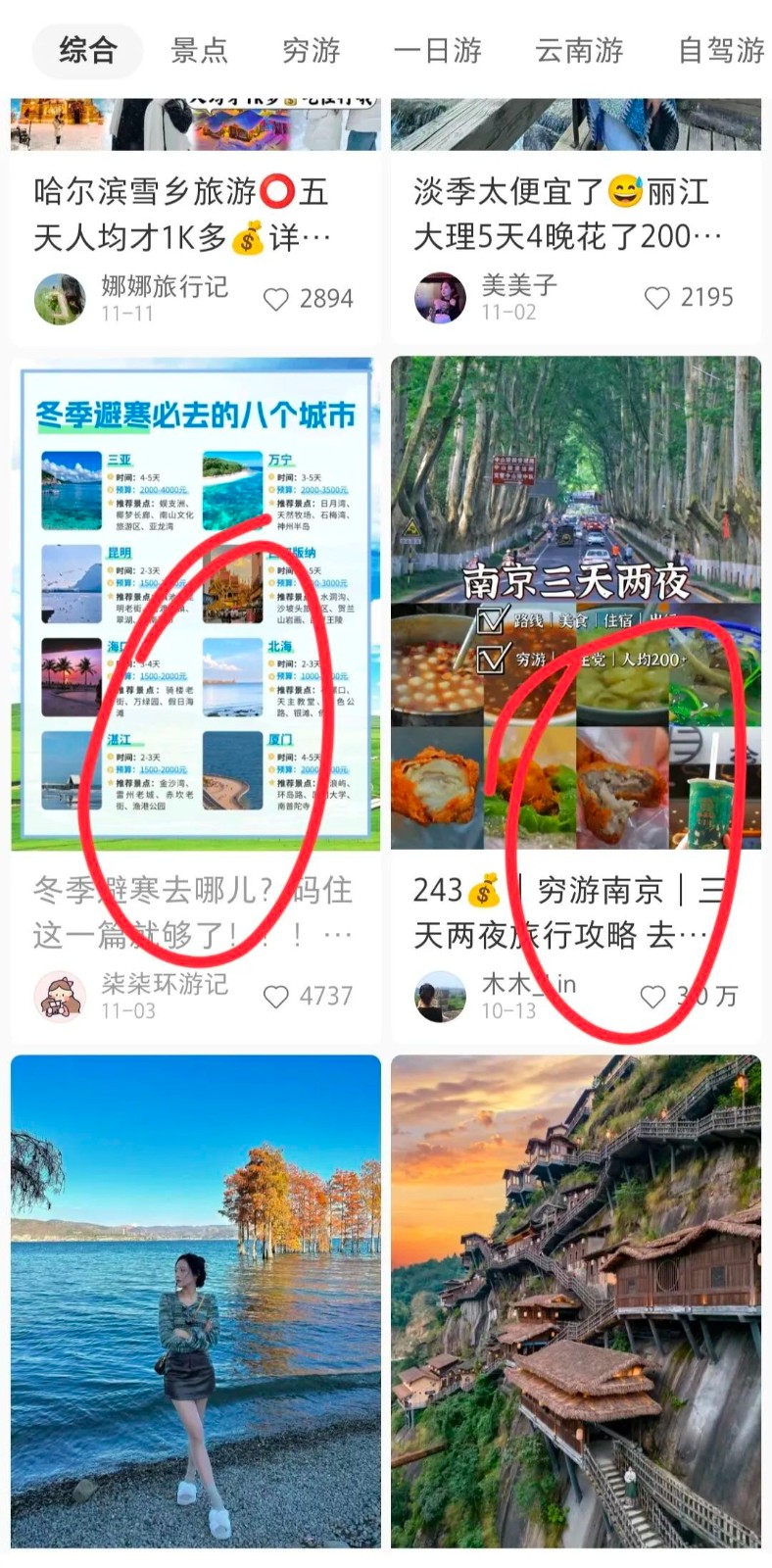Like 美美子's post
Screen dimensions: 772x1568
(656, 298)
